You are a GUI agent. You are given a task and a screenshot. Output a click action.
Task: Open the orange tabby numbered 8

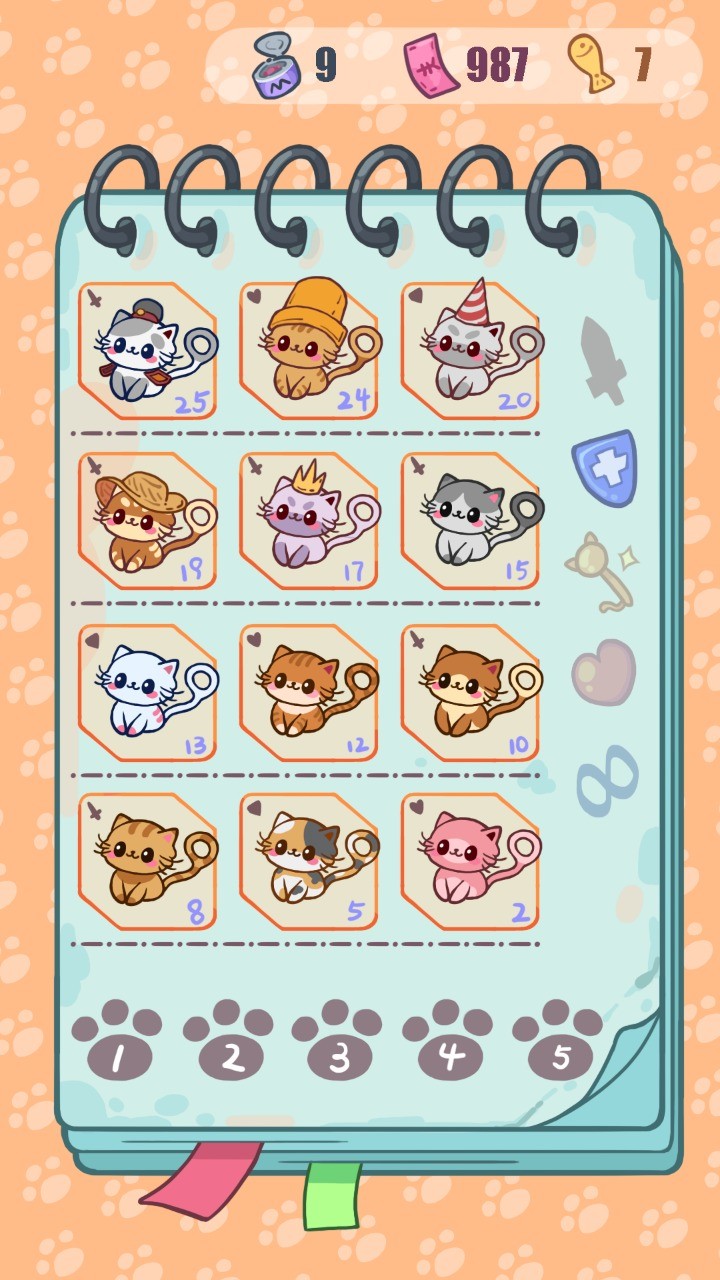[147, 862]
